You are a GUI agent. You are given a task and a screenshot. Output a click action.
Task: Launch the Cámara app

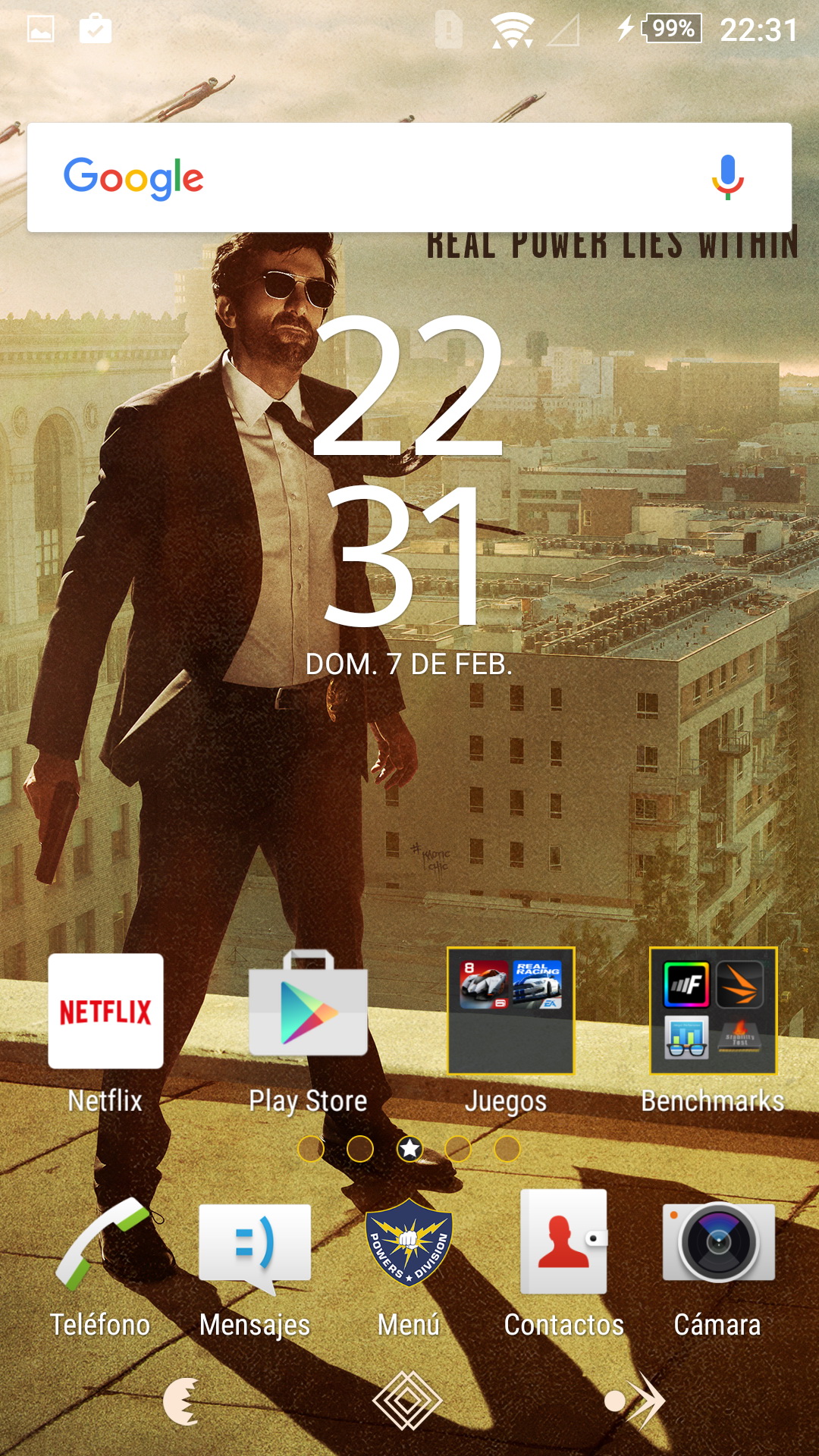tap(717, 1244)
